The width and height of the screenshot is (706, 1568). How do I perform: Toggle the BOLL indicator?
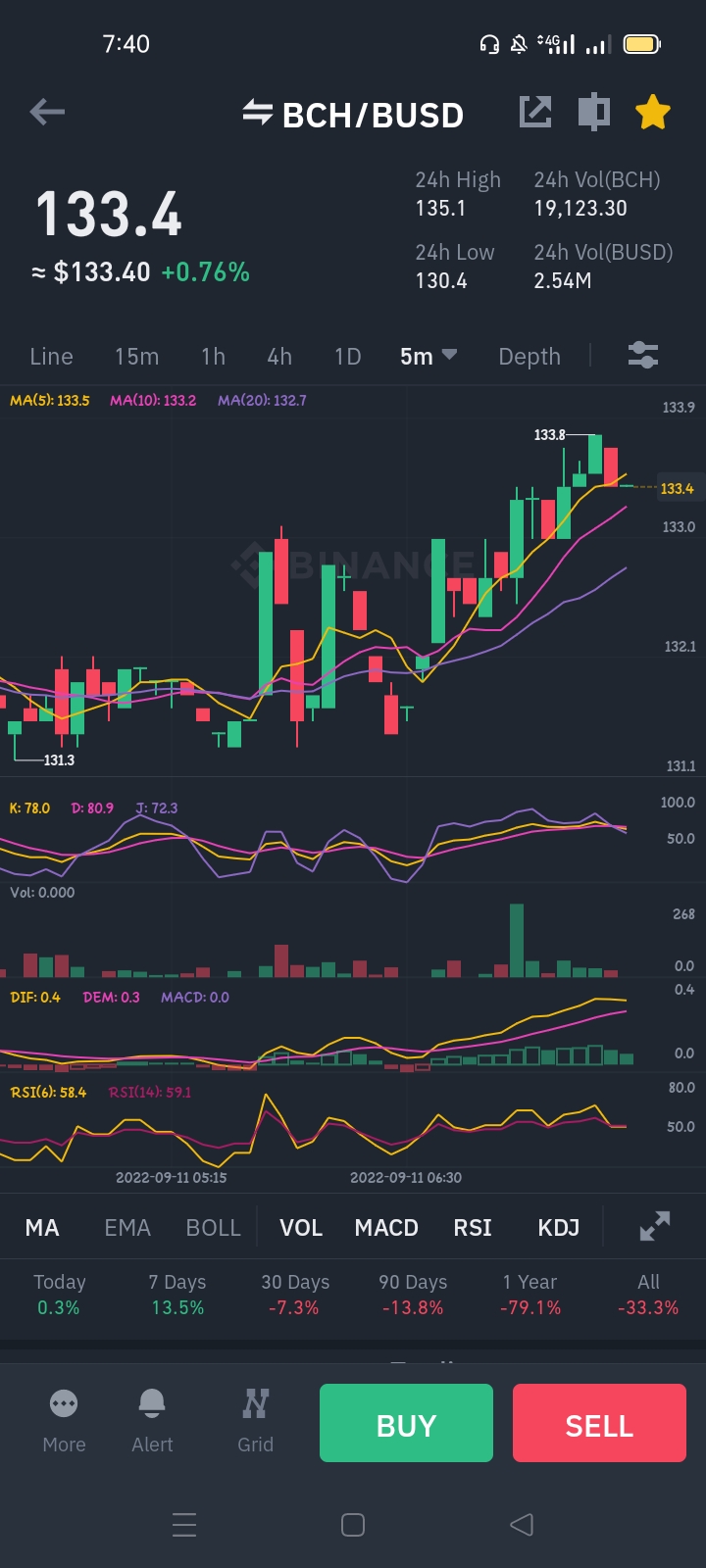[x=213, y=1228]
